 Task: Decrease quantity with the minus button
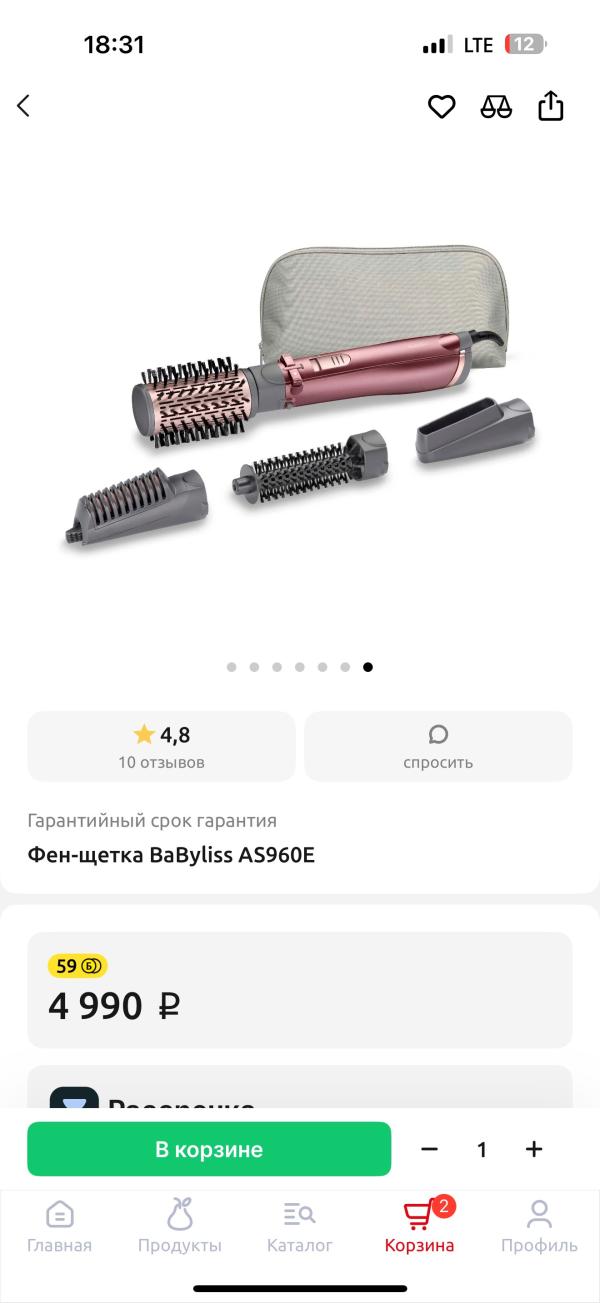point(430,1149)
